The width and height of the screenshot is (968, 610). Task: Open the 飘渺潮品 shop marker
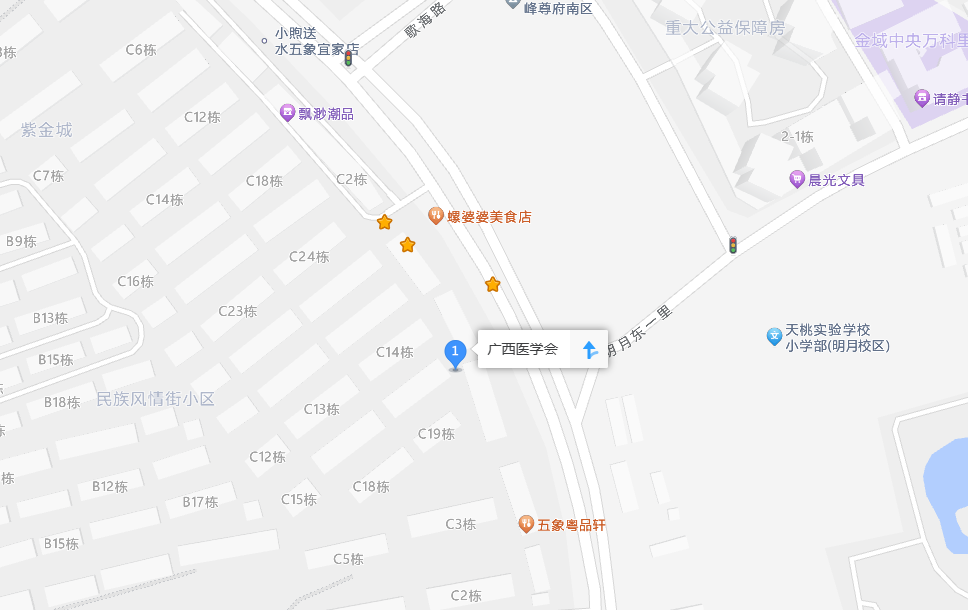[288, 113]
